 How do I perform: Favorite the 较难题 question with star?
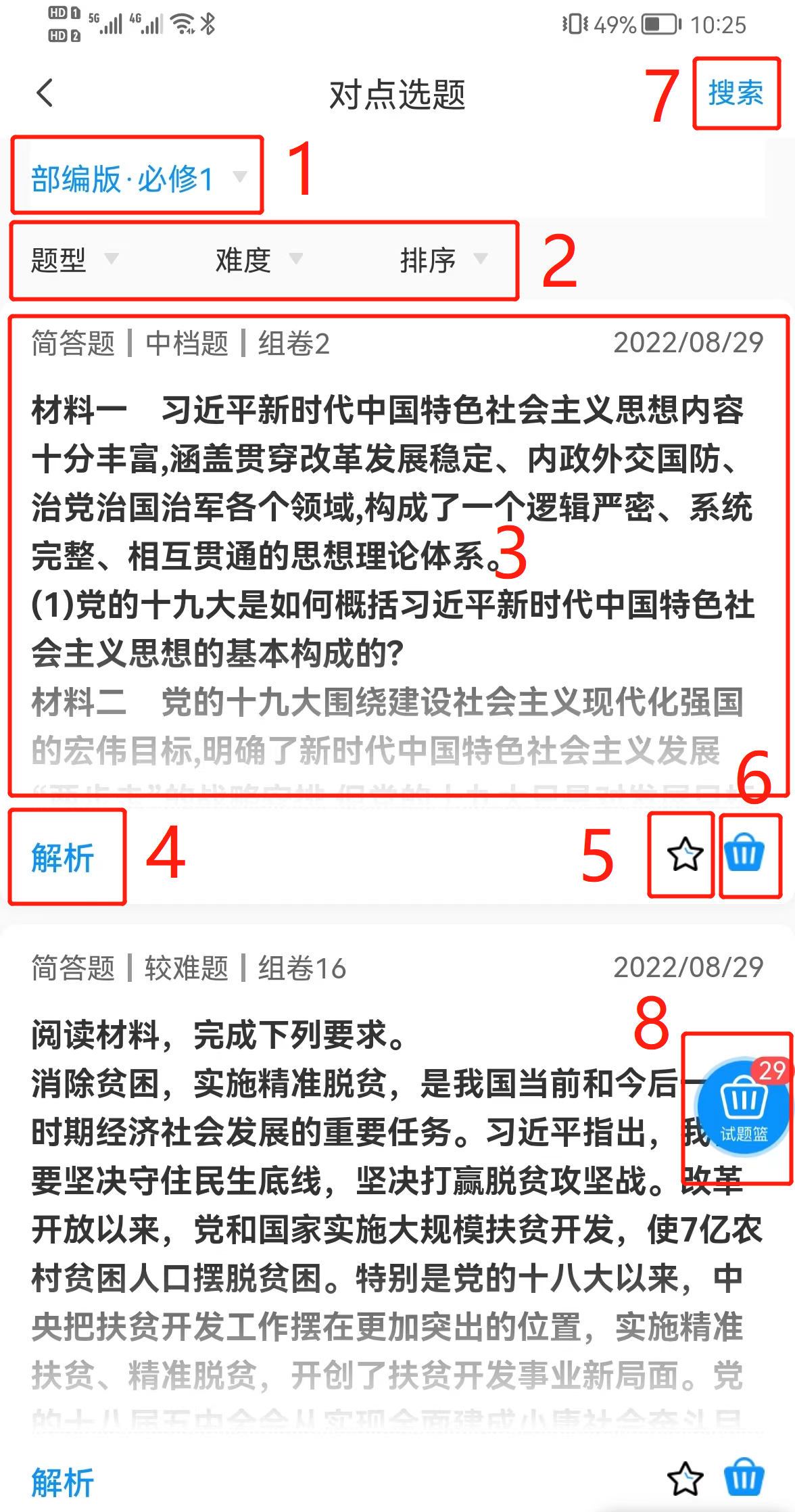(x=684, y=1479)
